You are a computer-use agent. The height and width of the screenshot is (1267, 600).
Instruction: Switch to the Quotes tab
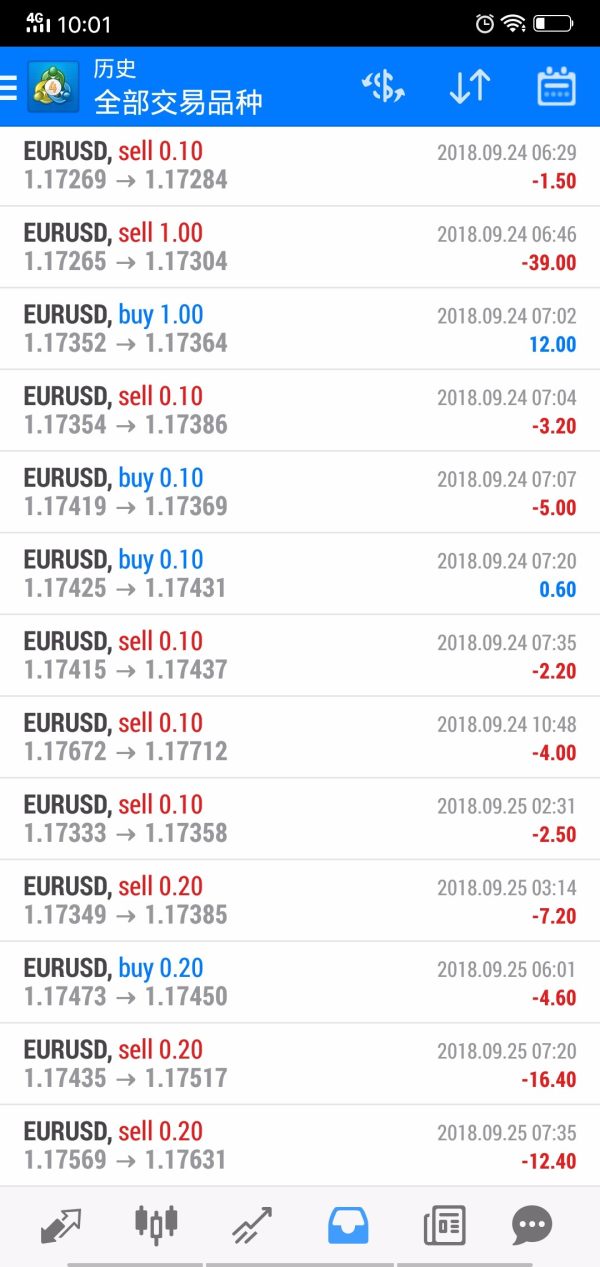point(61,1224)
